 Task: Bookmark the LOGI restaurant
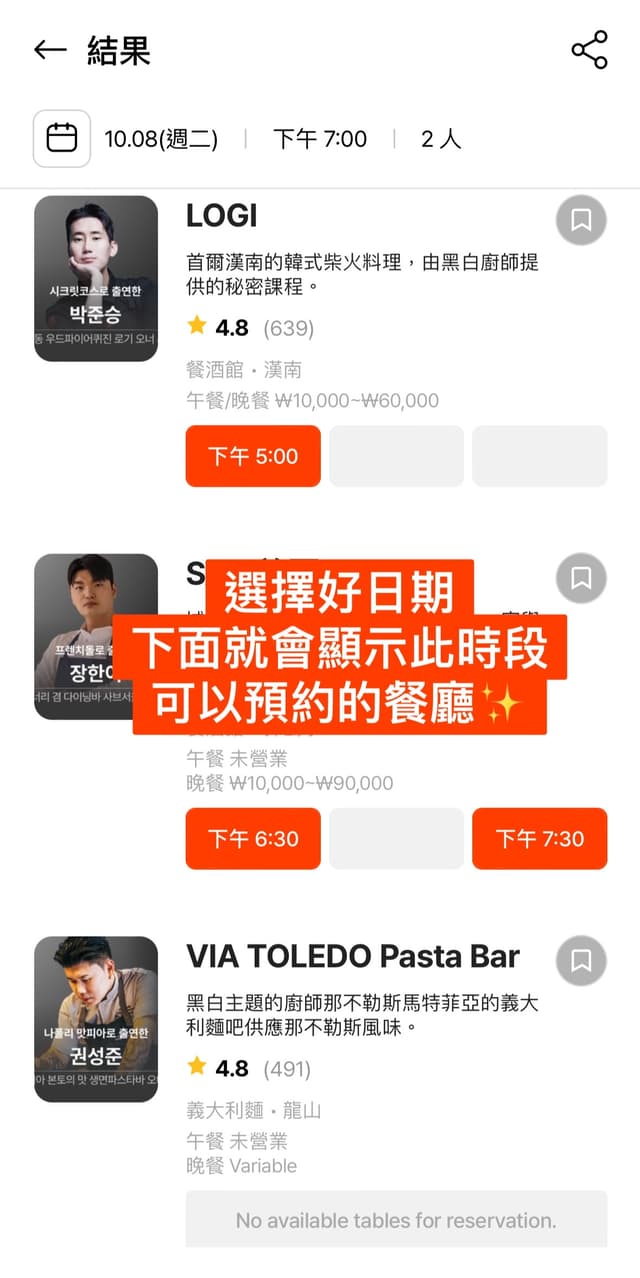tap(581, 220)
